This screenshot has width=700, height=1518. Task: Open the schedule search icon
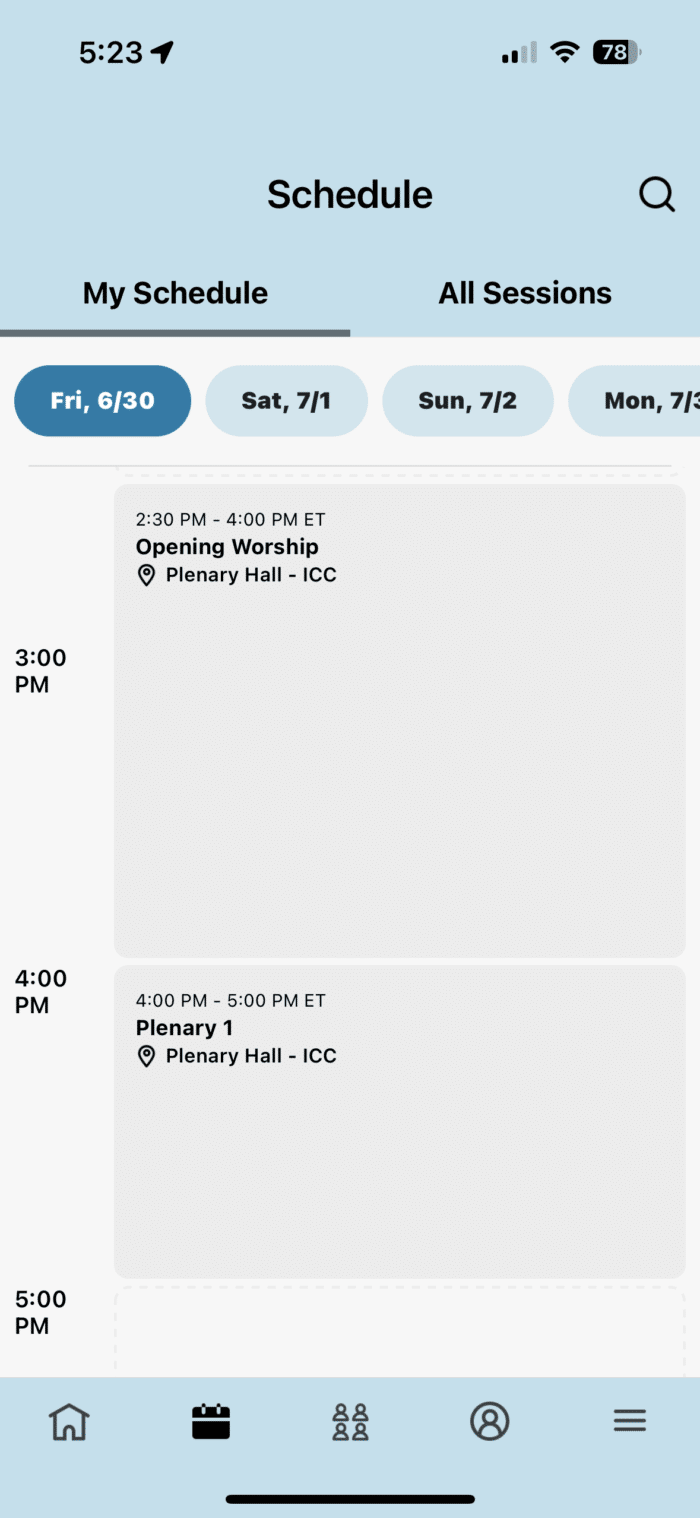pyautogui.click(x=657, y=194)
